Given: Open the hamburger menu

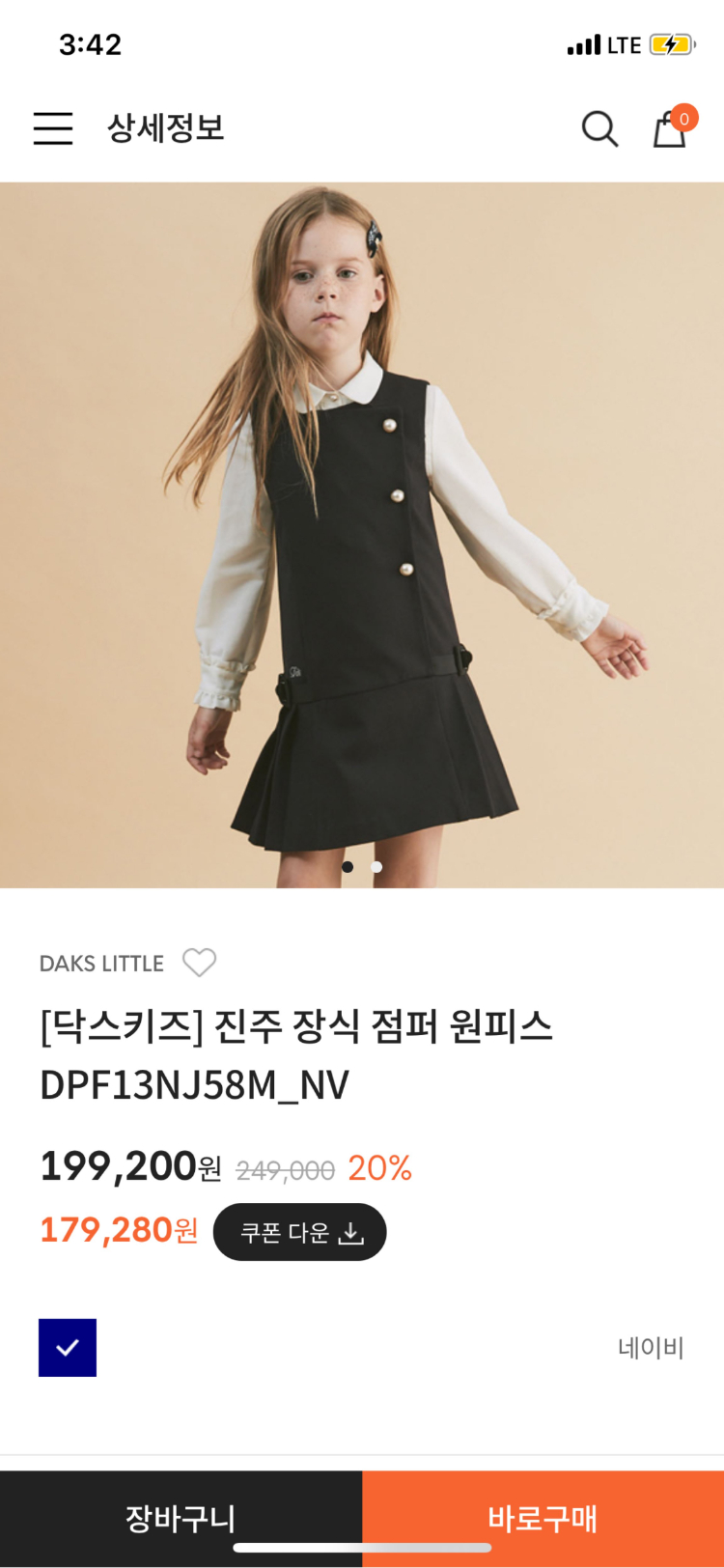Looking at the screenshot, I should tap(53, 128).
